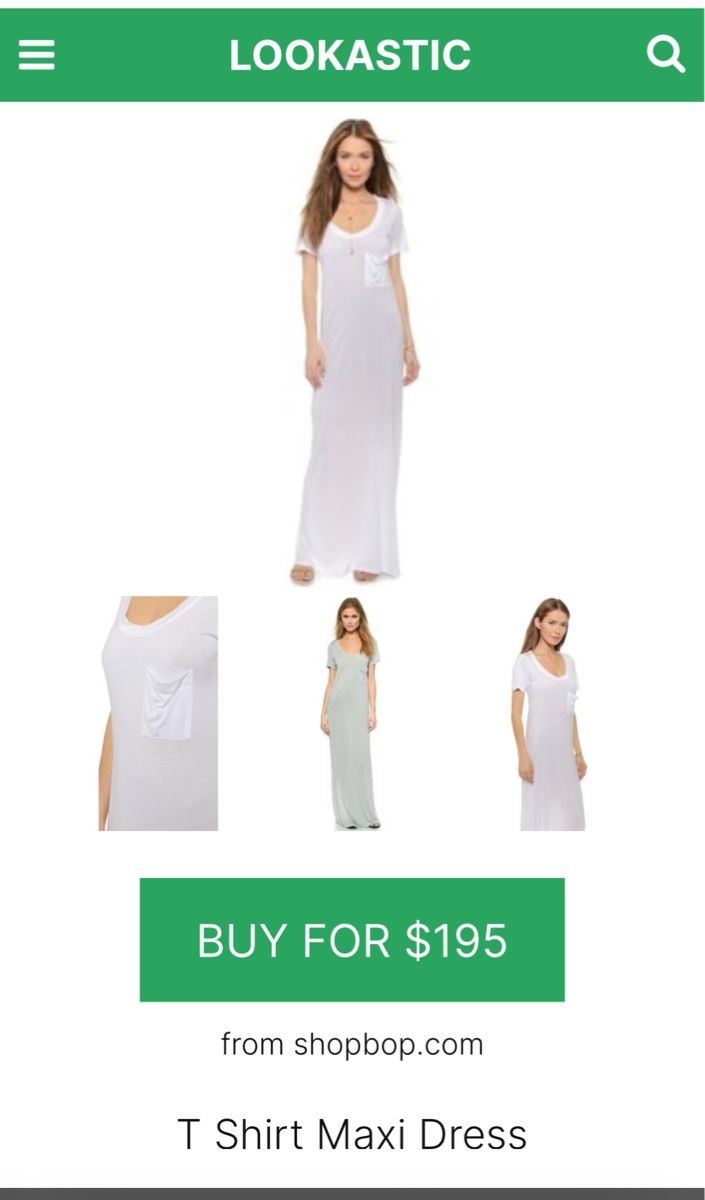View the side-angle white dress thumbnail
Viewport: 705px width, 1200px height.
tap(550, 713)
